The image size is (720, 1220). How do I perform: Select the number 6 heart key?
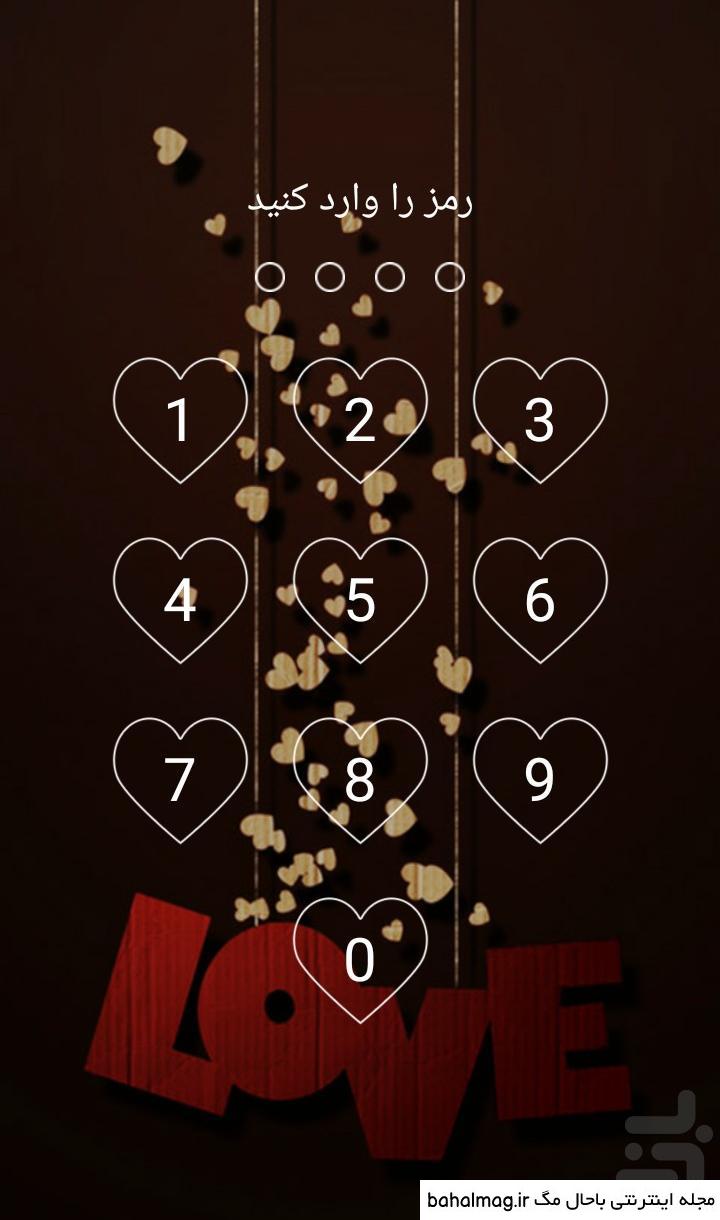[x=540, y=600]
